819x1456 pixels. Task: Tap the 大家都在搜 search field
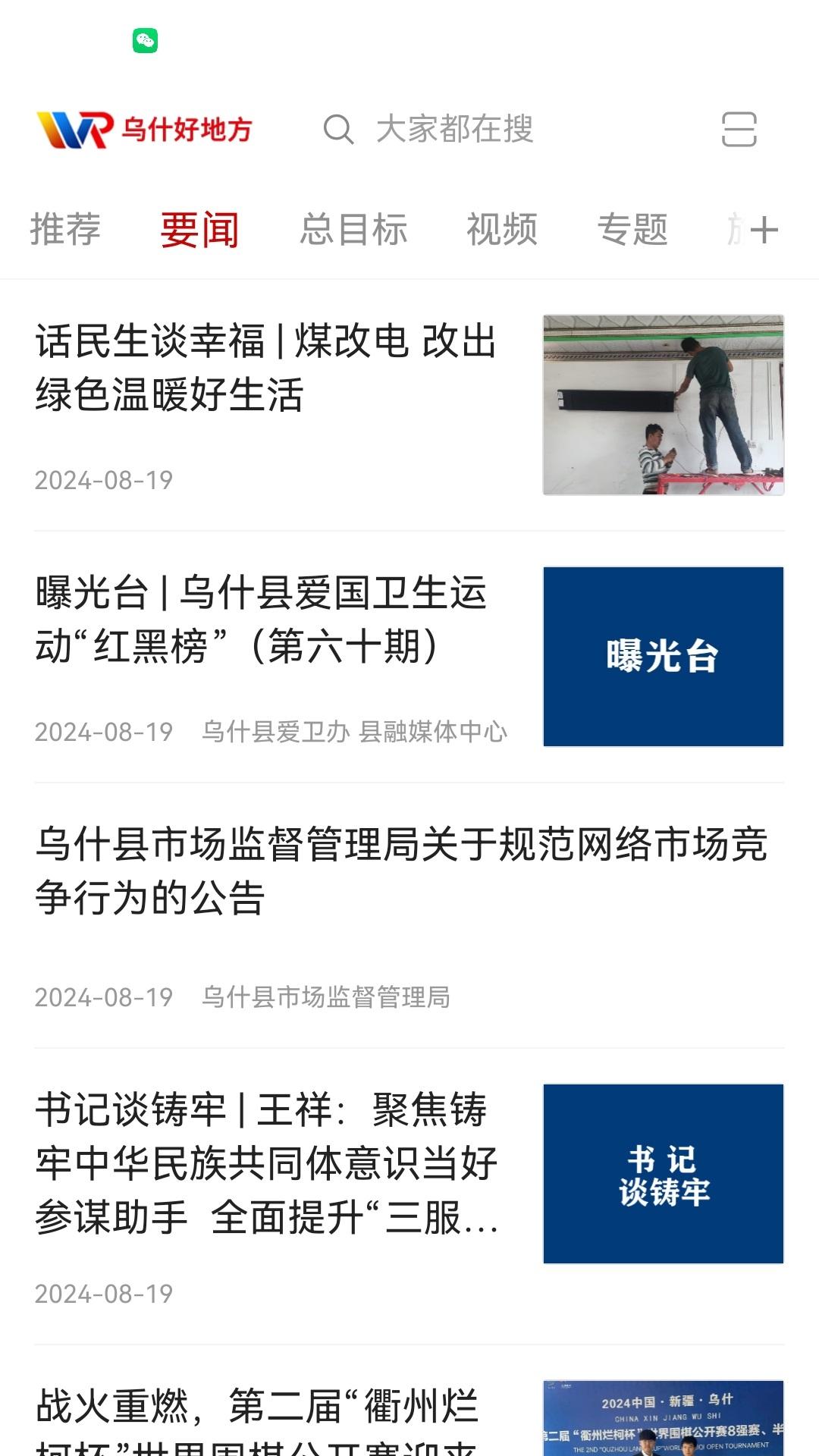(455, 130)
